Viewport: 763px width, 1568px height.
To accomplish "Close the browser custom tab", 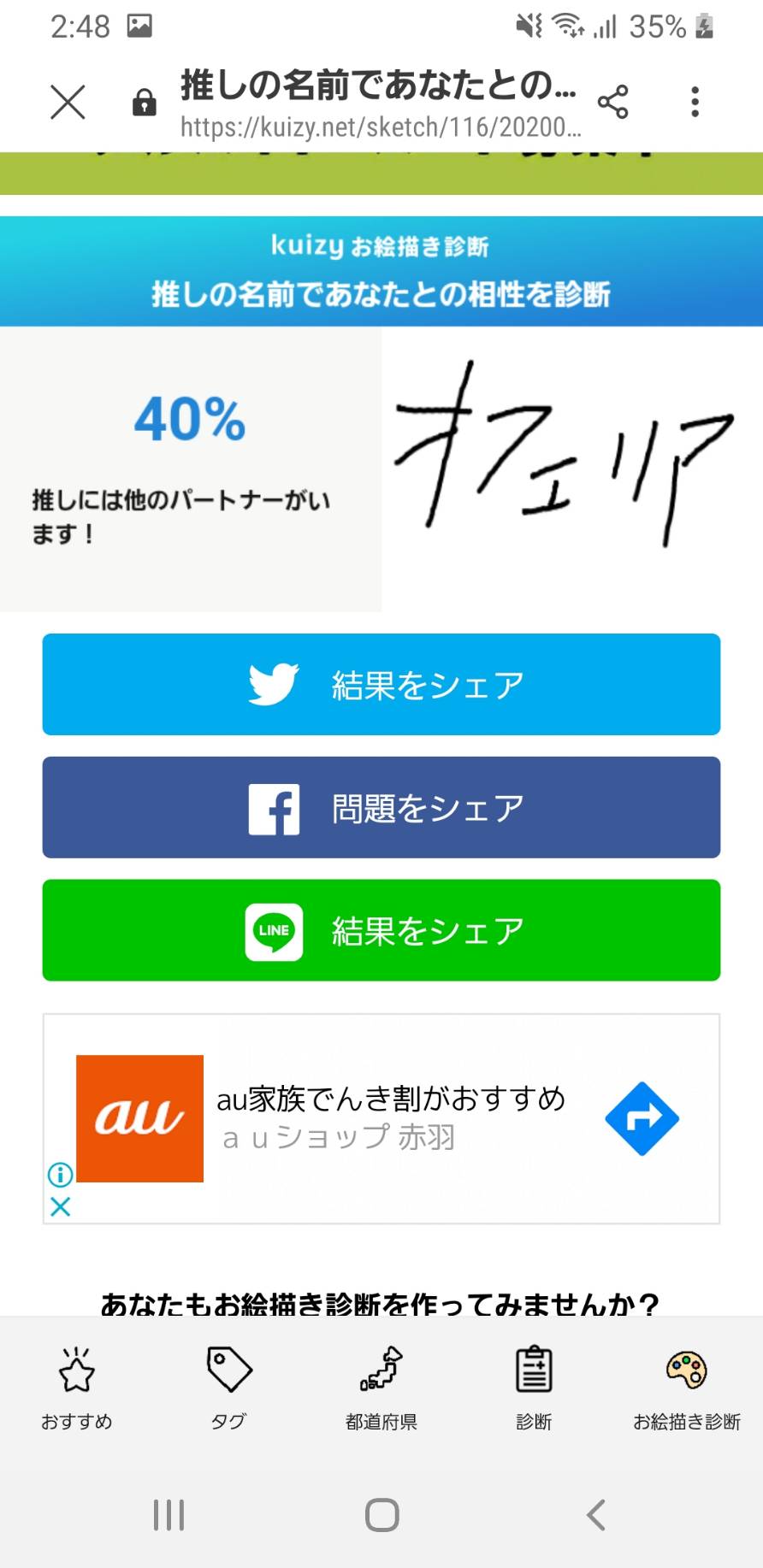I will [68, 103].
